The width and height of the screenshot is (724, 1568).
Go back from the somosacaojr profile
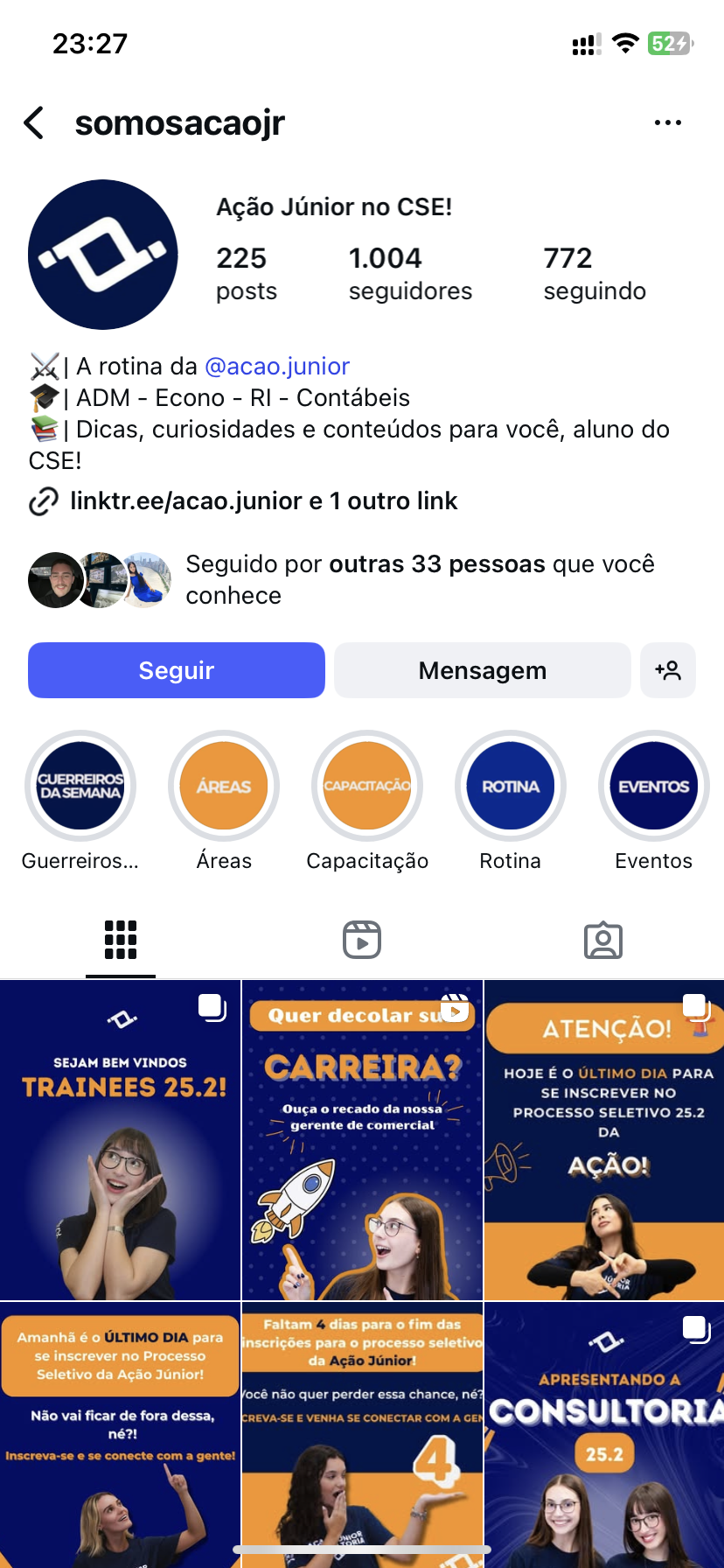point(34,123)
